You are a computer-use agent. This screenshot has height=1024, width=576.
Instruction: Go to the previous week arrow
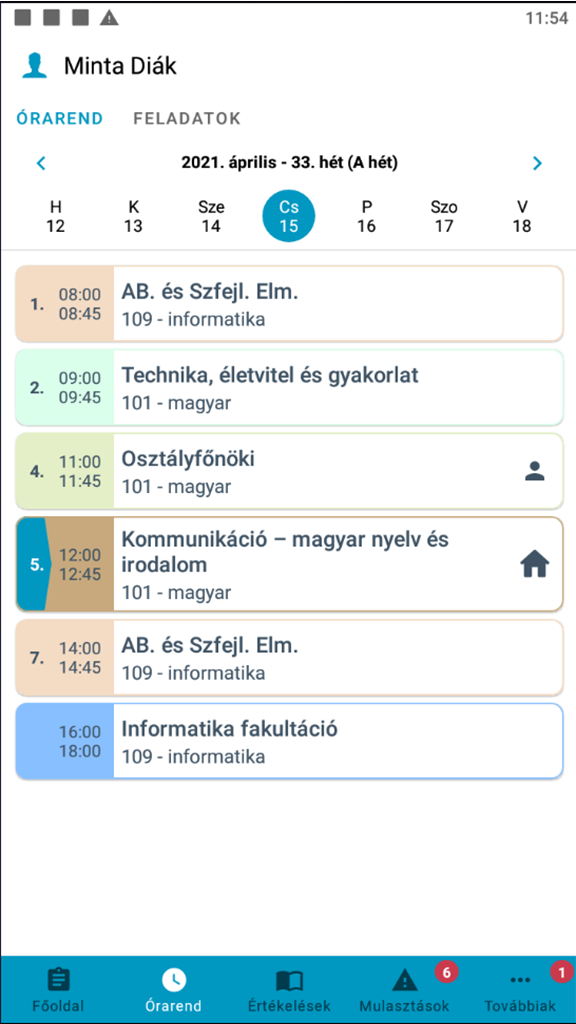click(41, 163)
